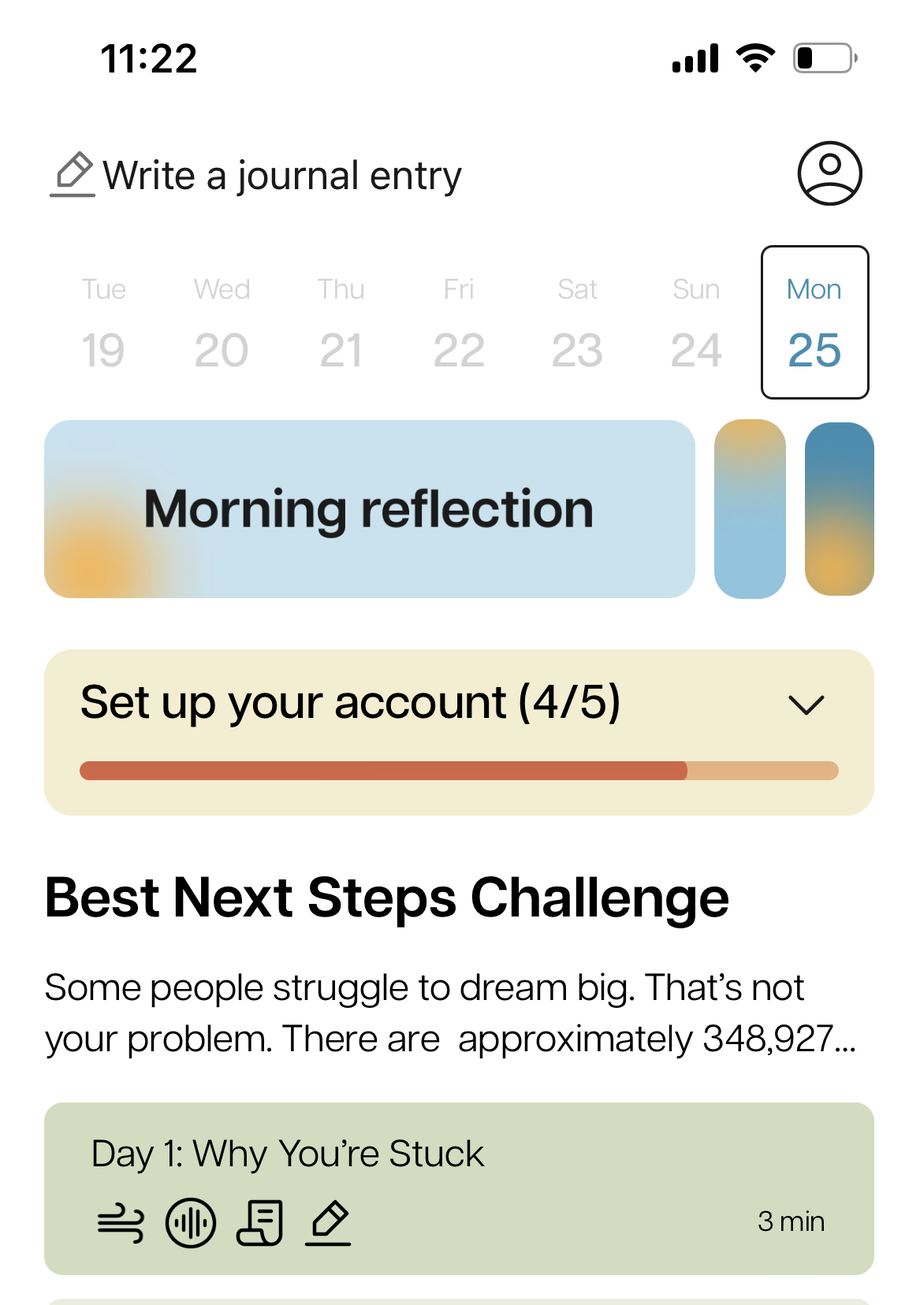Image resolution: width=920 pixels, height=1305 pixels.
Task: Expand Set up your account checklist
Action: click(x=805, y=705)
